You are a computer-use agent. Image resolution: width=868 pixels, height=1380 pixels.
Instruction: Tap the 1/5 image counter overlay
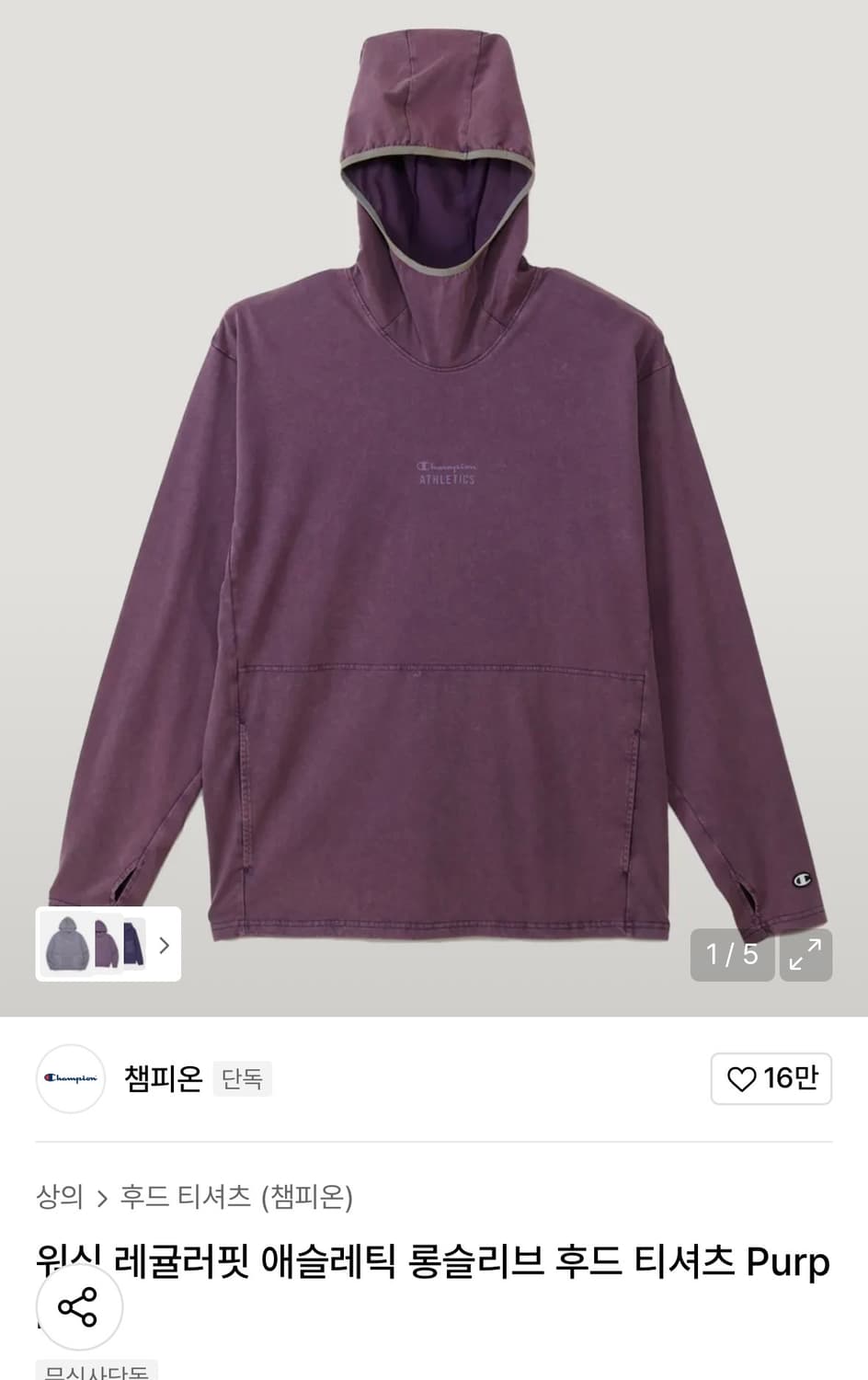[x=732, y=957]
